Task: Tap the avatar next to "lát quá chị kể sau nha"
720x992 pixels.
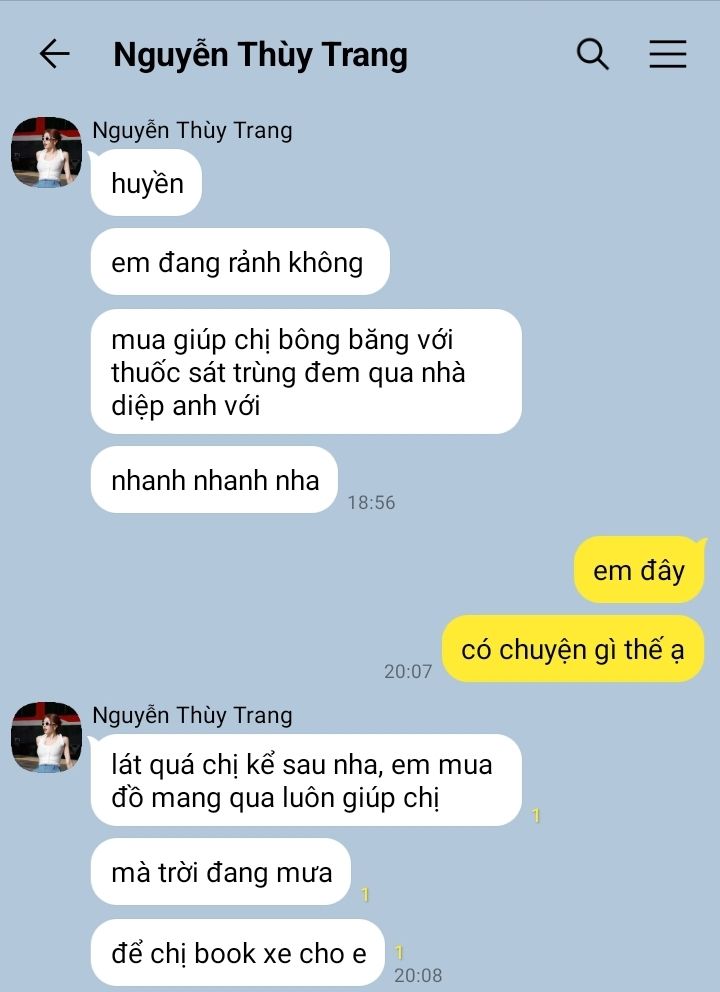Action: 46,737
